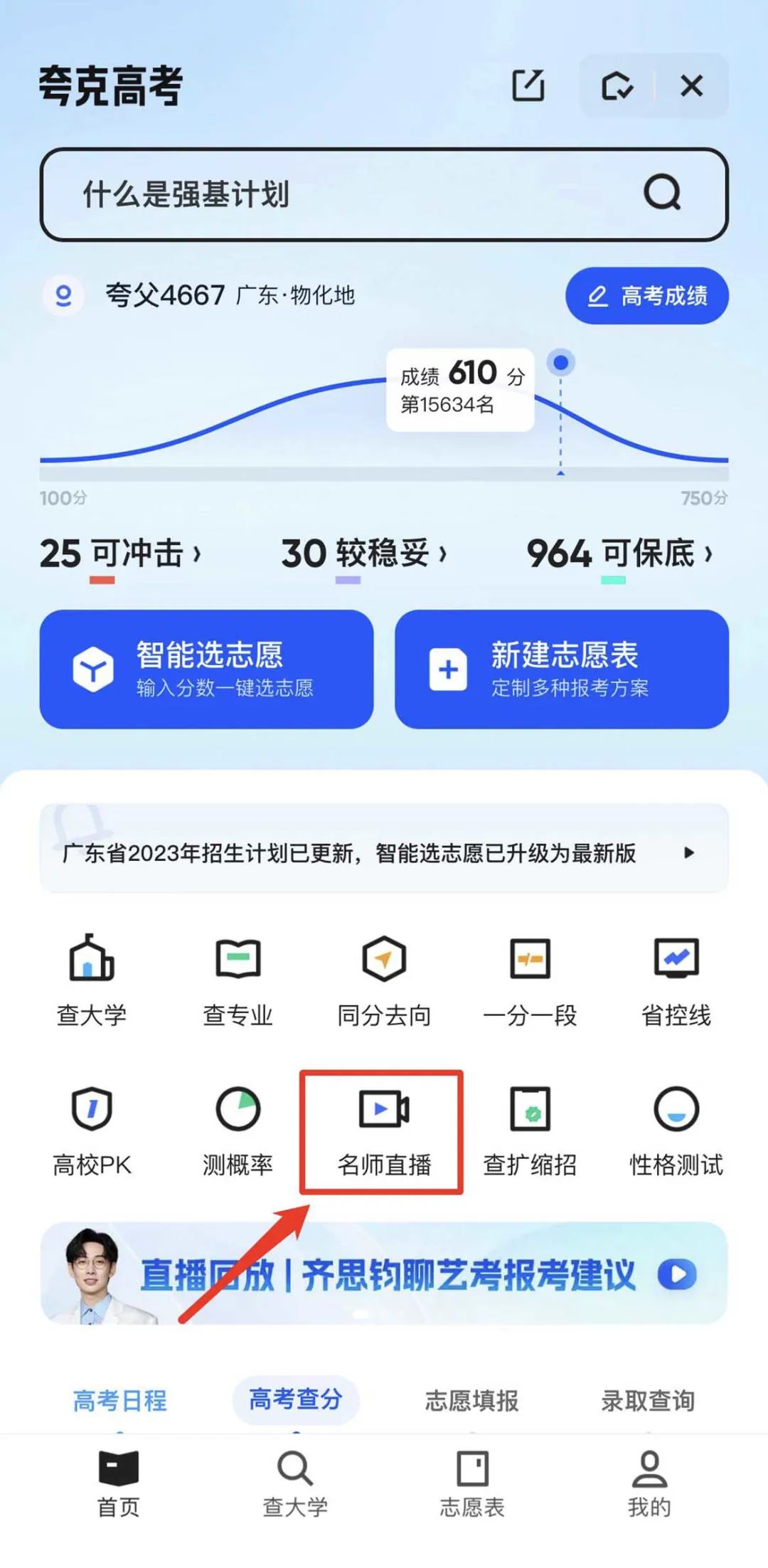Image resolution: width=768 pixels, height=1568 pixels.
Task: View the 25 可冲击 schools
Action: (x=121, y=553)
